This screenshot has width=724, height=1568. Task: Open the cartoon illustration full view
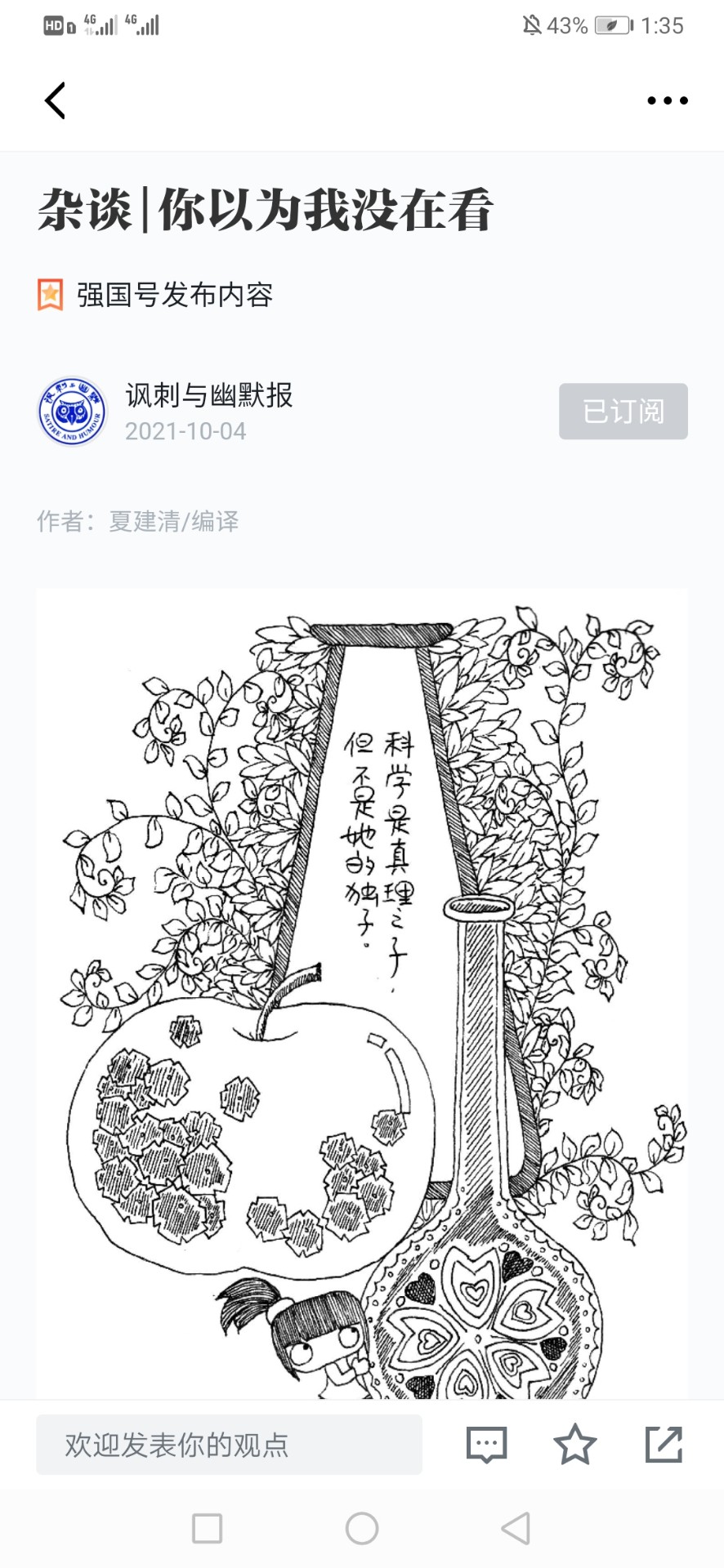(362, 993)
